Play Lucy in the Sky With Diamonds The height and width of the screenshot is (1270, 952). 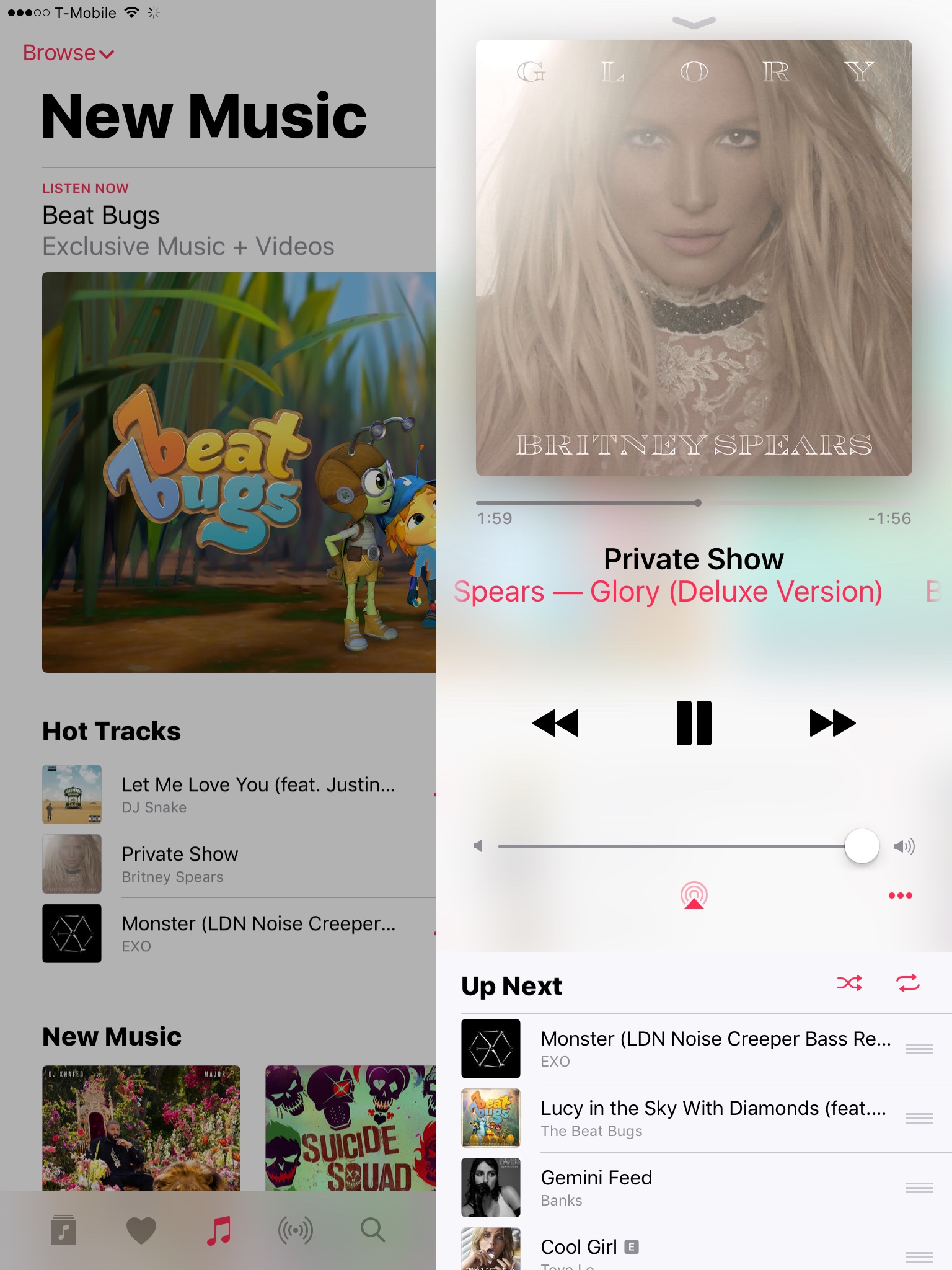click(x=682, y=1118)
